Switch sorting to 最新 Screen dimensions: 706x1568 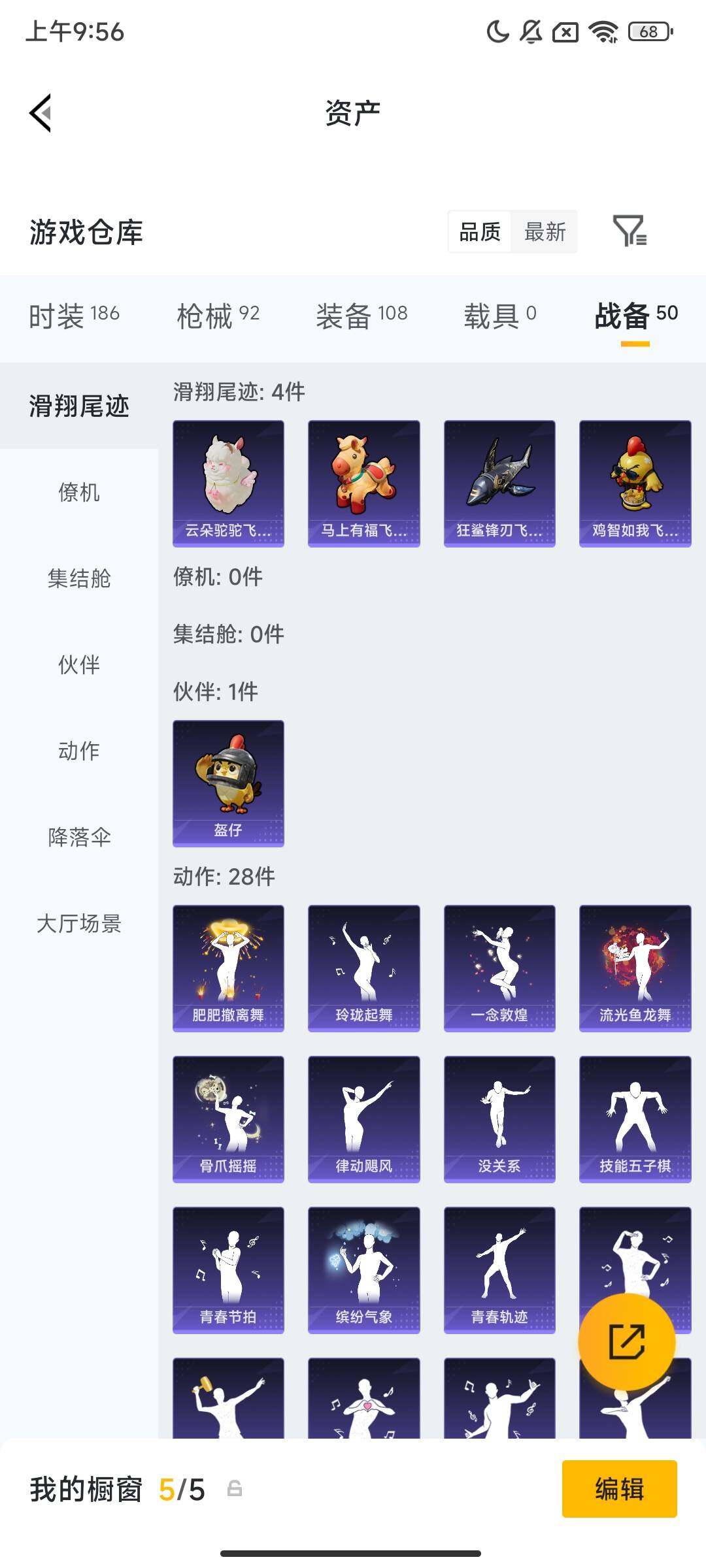(545, 232)
